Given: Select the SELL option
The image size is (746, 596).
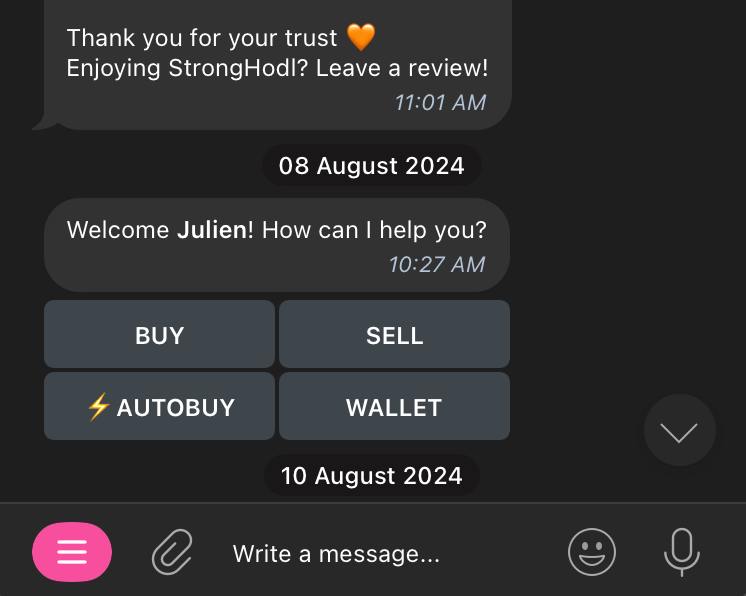Looking at the screenshot, I should point(394,335).
